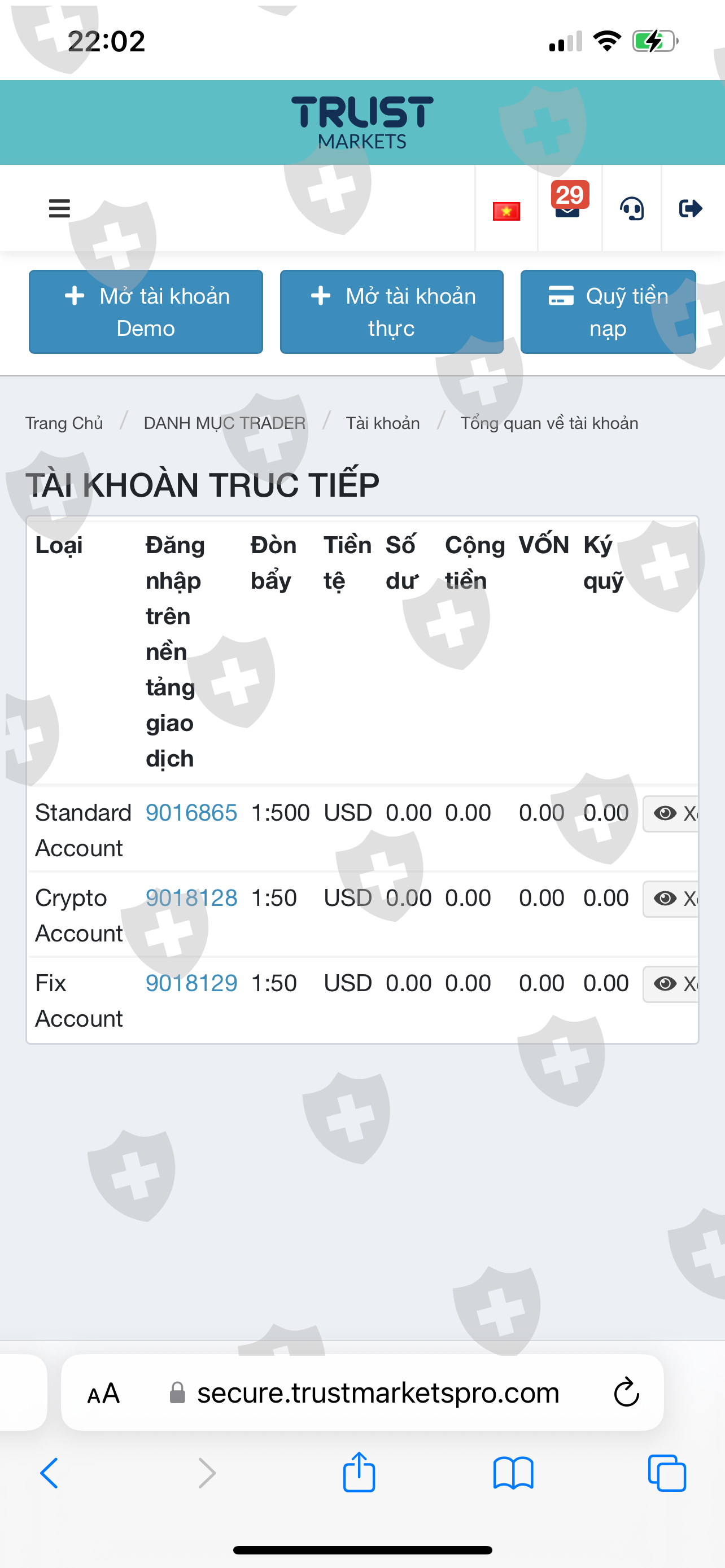Open Tài khoản breadcrumb link
This screenshot has width=725, height=1568.
pos(383,423)
